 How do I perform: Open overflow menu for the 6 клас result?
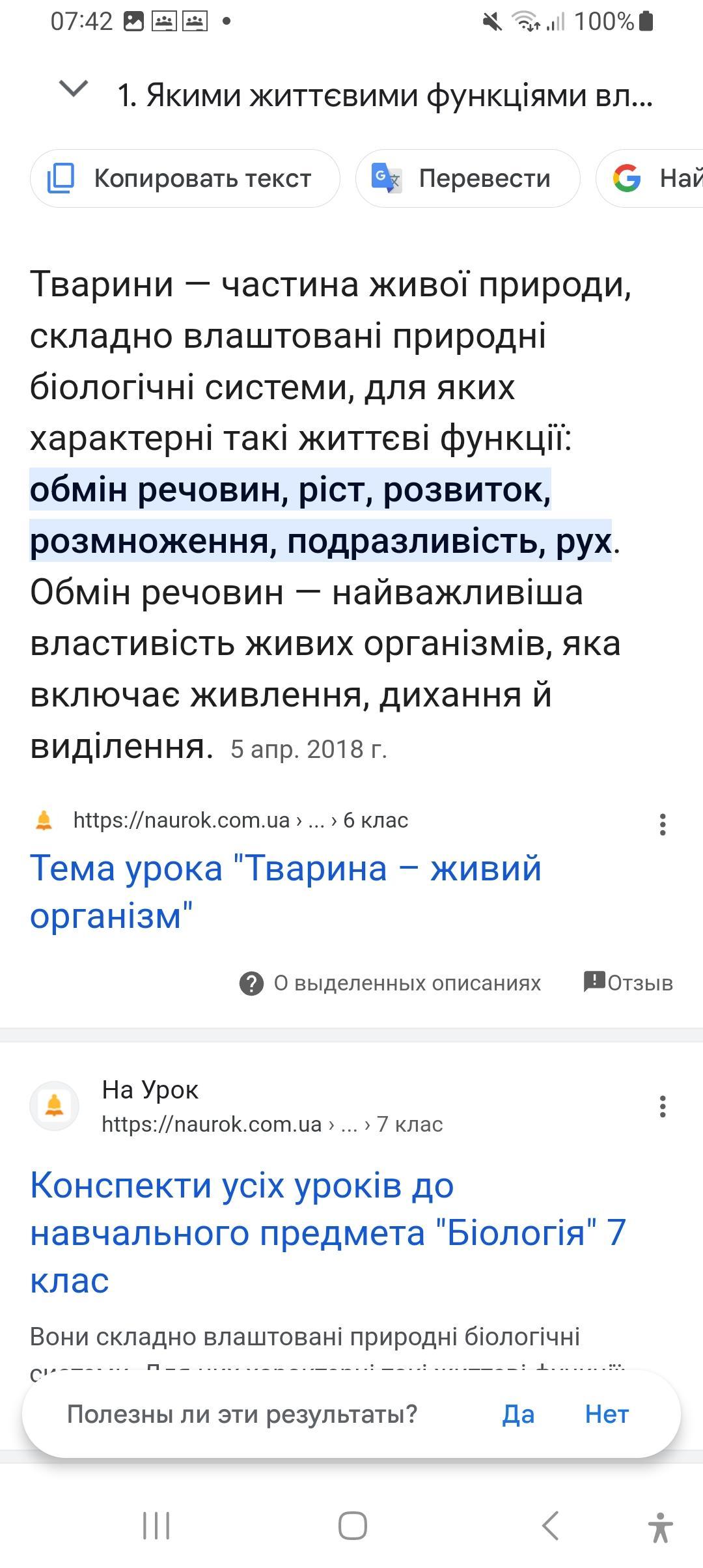[663, 824]
